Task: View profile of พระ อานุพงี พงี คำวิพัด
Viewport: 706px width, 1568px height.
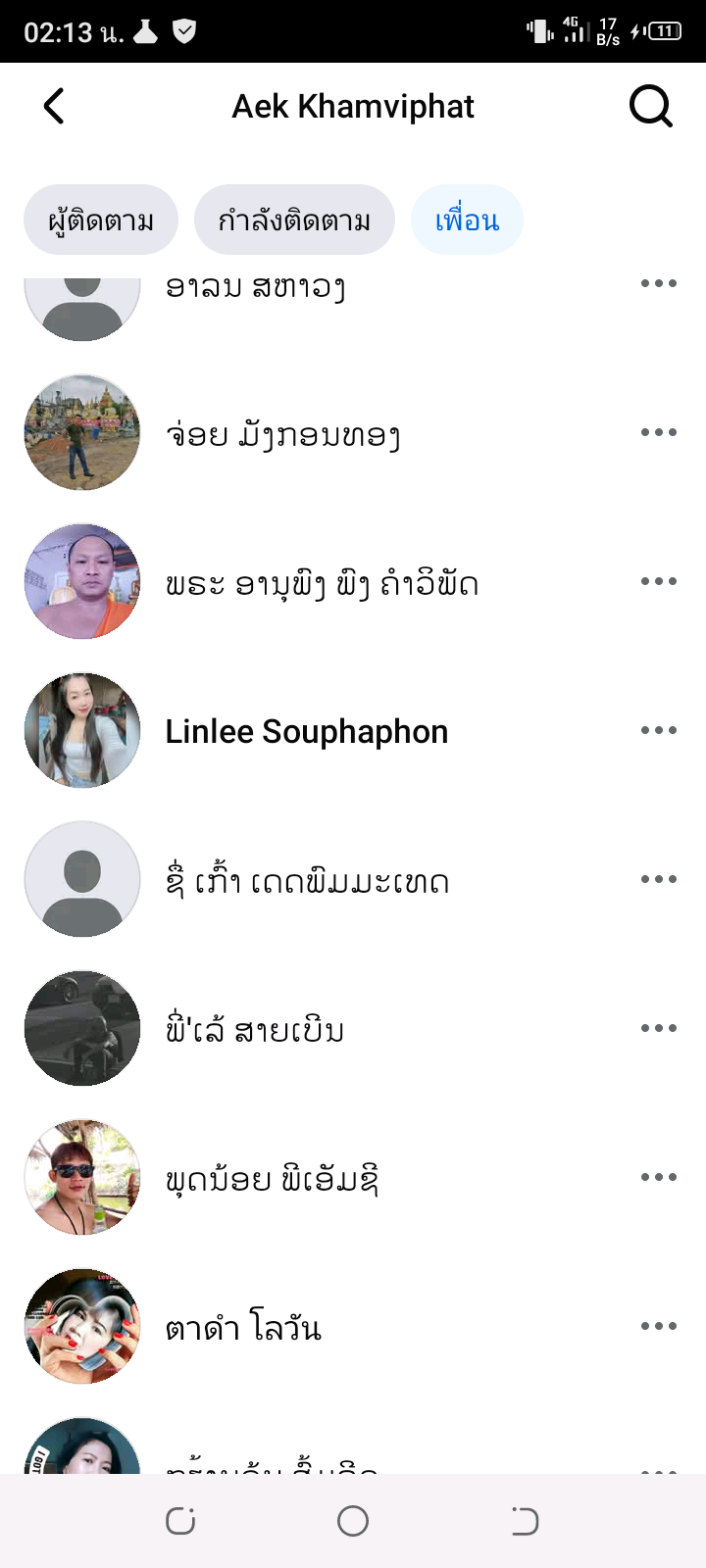Action: click(322, 583)
